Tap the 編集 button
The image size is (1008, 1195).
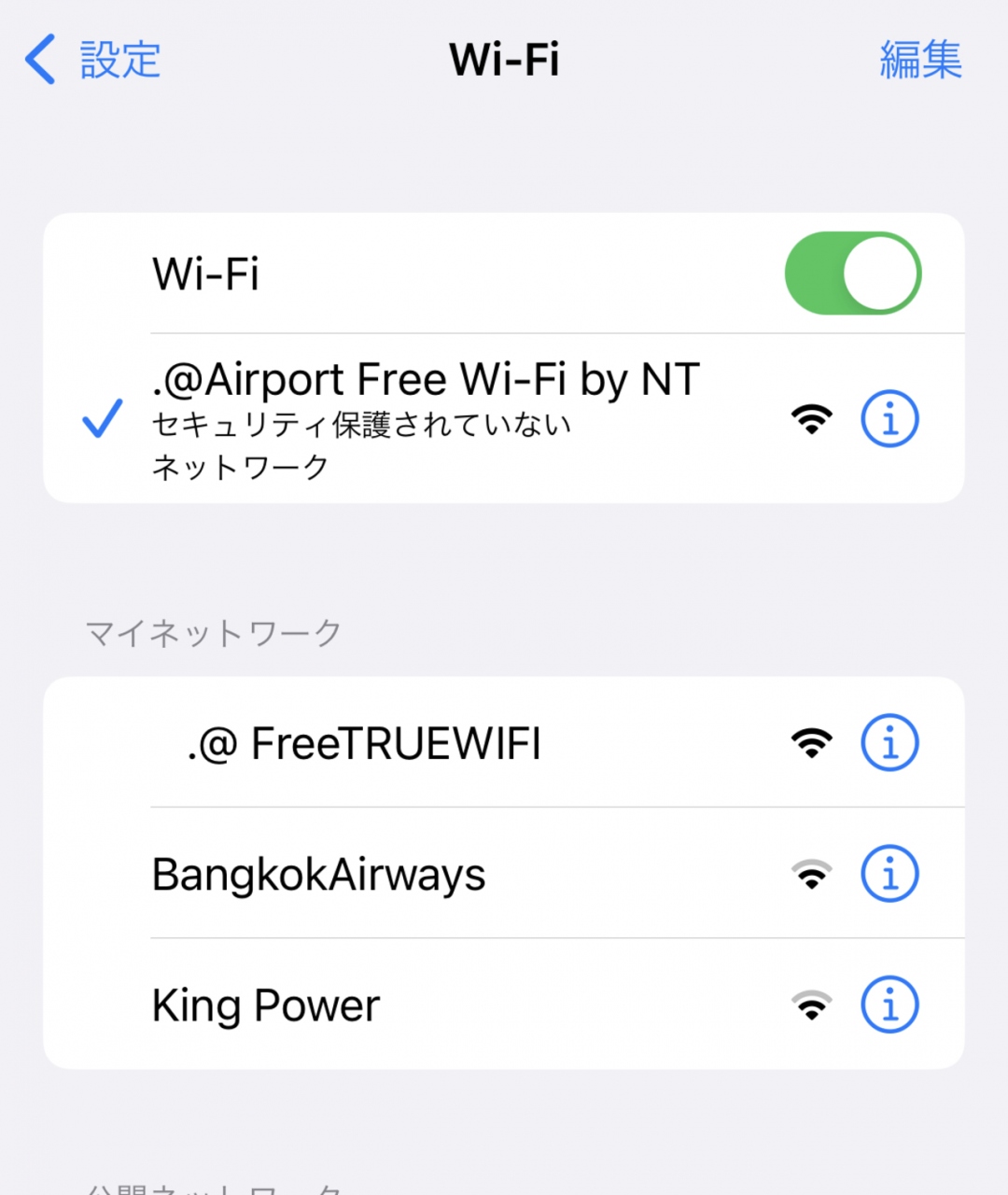[919, 60]
